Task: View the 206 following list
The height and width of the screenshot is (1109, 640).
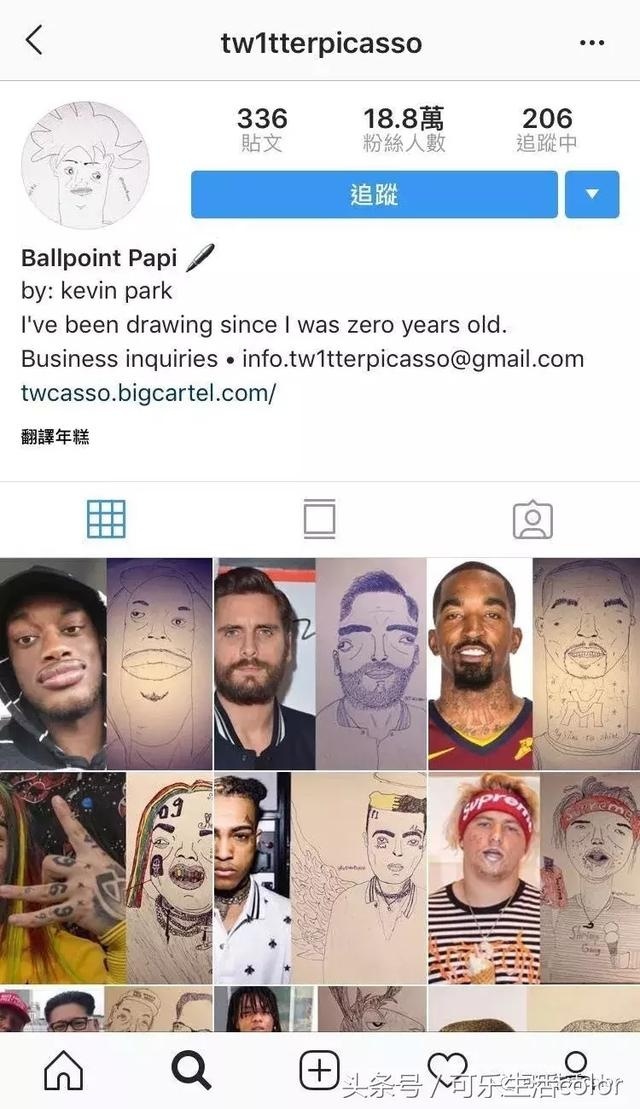Action: [546, 130]
